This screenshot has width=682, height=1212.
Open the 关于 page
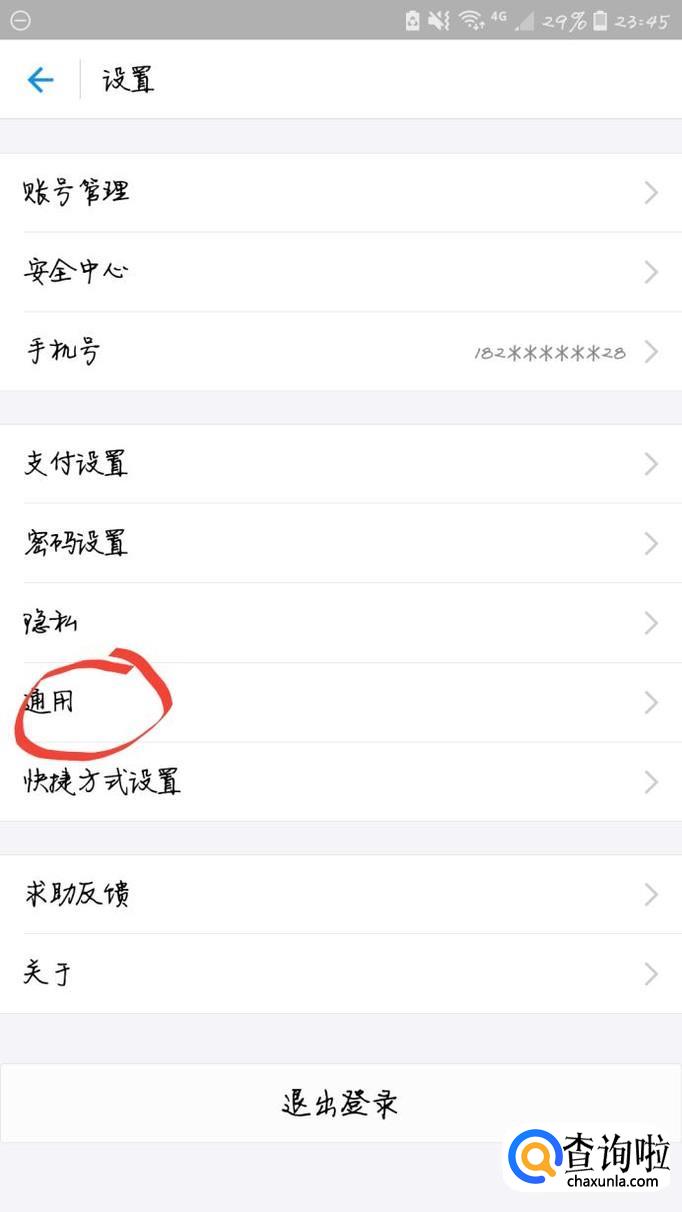[340, 973]
